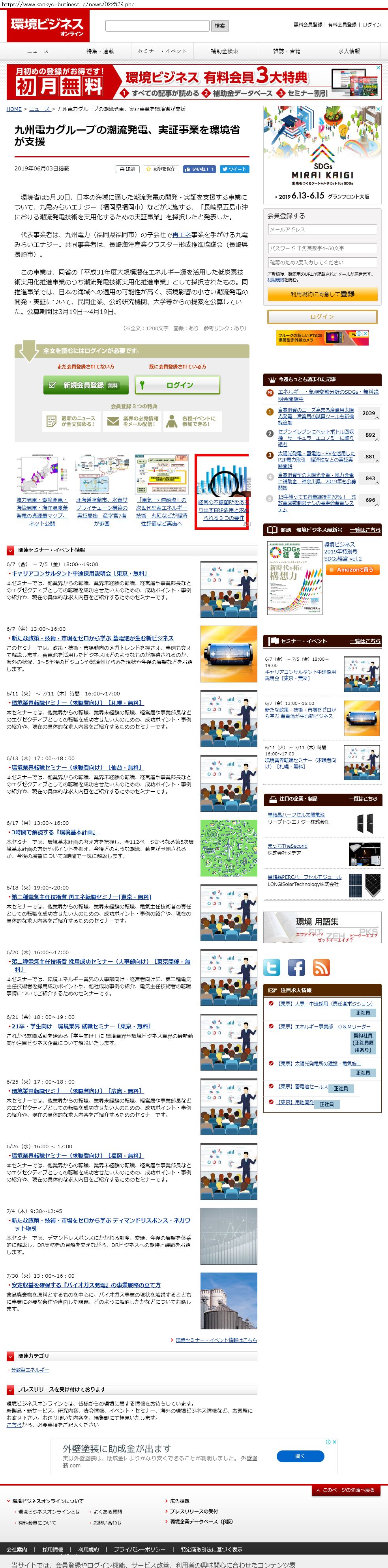Open the 補助金検索 navigation tab
The image size is (388, 1568).
(x=224, y=51)
